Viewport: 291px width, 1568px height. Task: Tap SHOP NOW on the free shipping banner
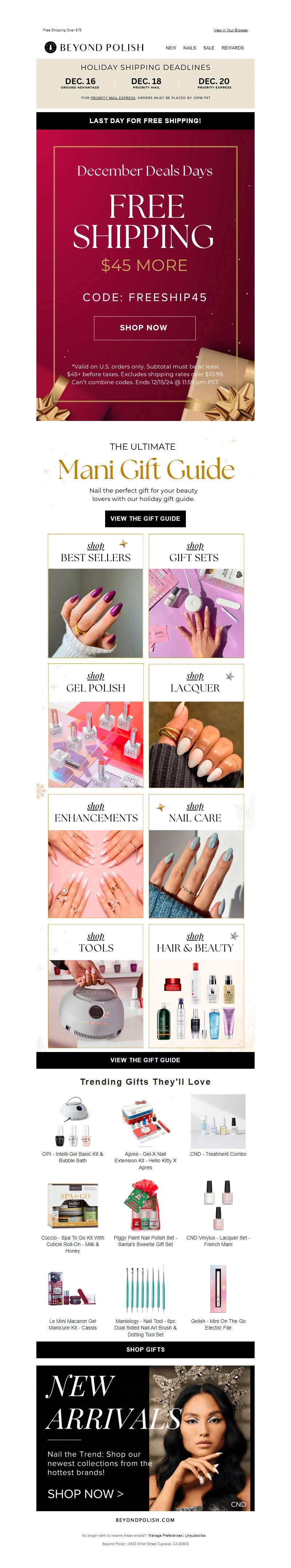(x=144, y=327)
